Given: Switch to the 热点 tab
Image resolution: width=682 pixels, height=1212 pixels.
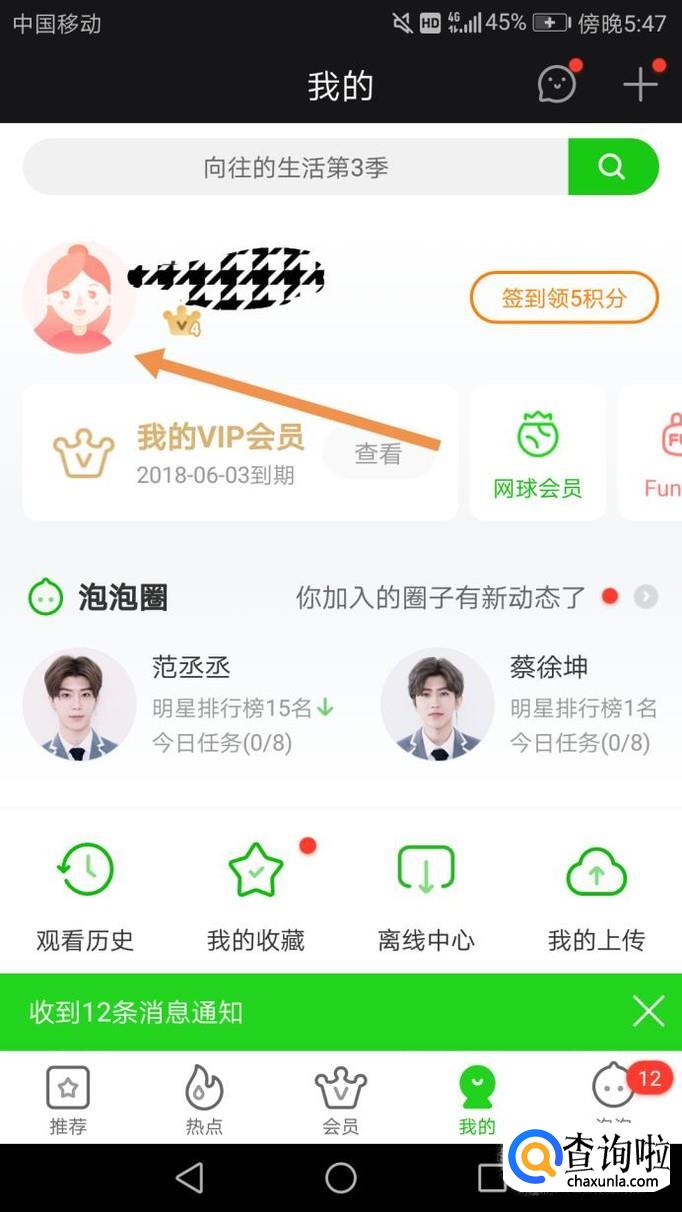Looking at the screenshot, I should [204, 1099].
